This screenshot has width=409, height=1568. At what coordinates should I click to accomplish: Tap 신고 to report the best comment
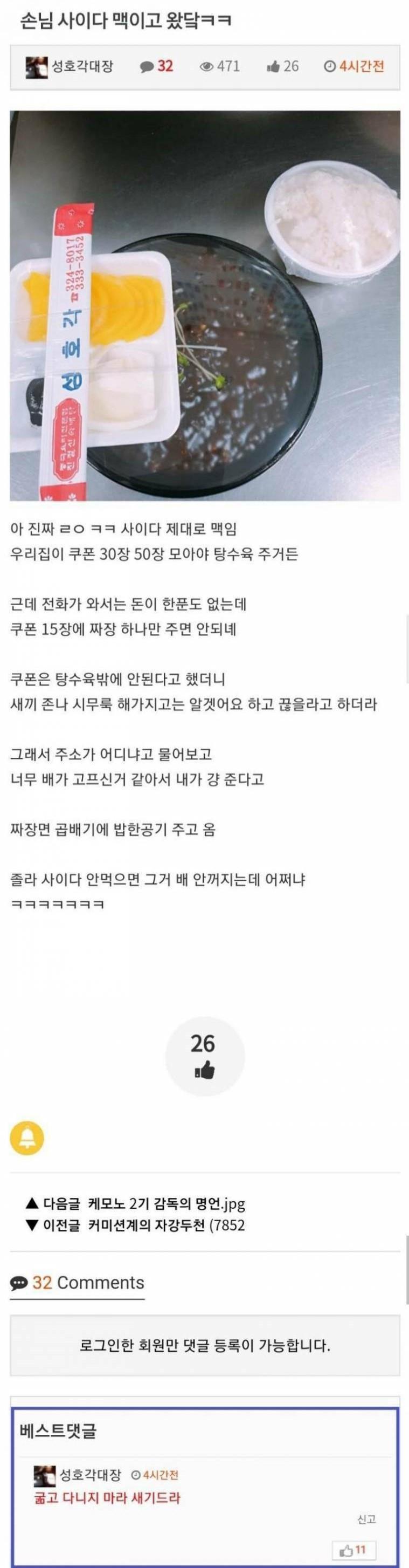[x=366, y=1519]
